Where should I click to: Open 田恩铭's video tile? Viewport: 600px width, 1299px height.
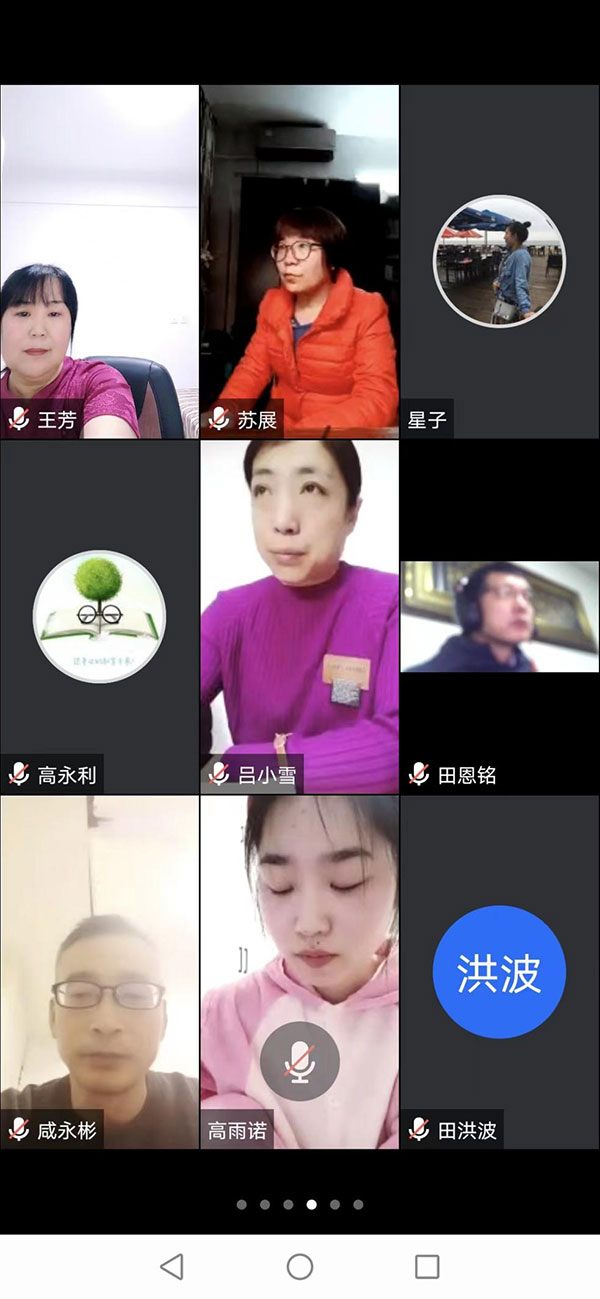(499, 617)
